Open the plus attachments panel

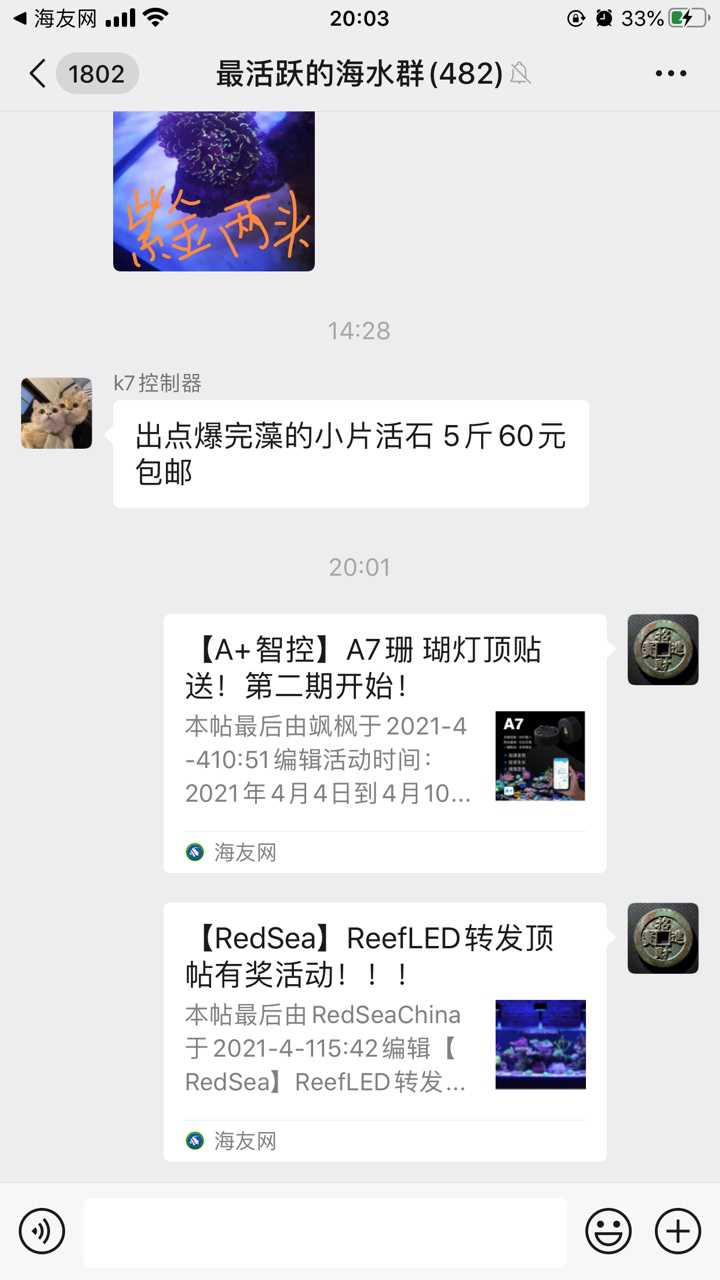(x=677, y=1230)
